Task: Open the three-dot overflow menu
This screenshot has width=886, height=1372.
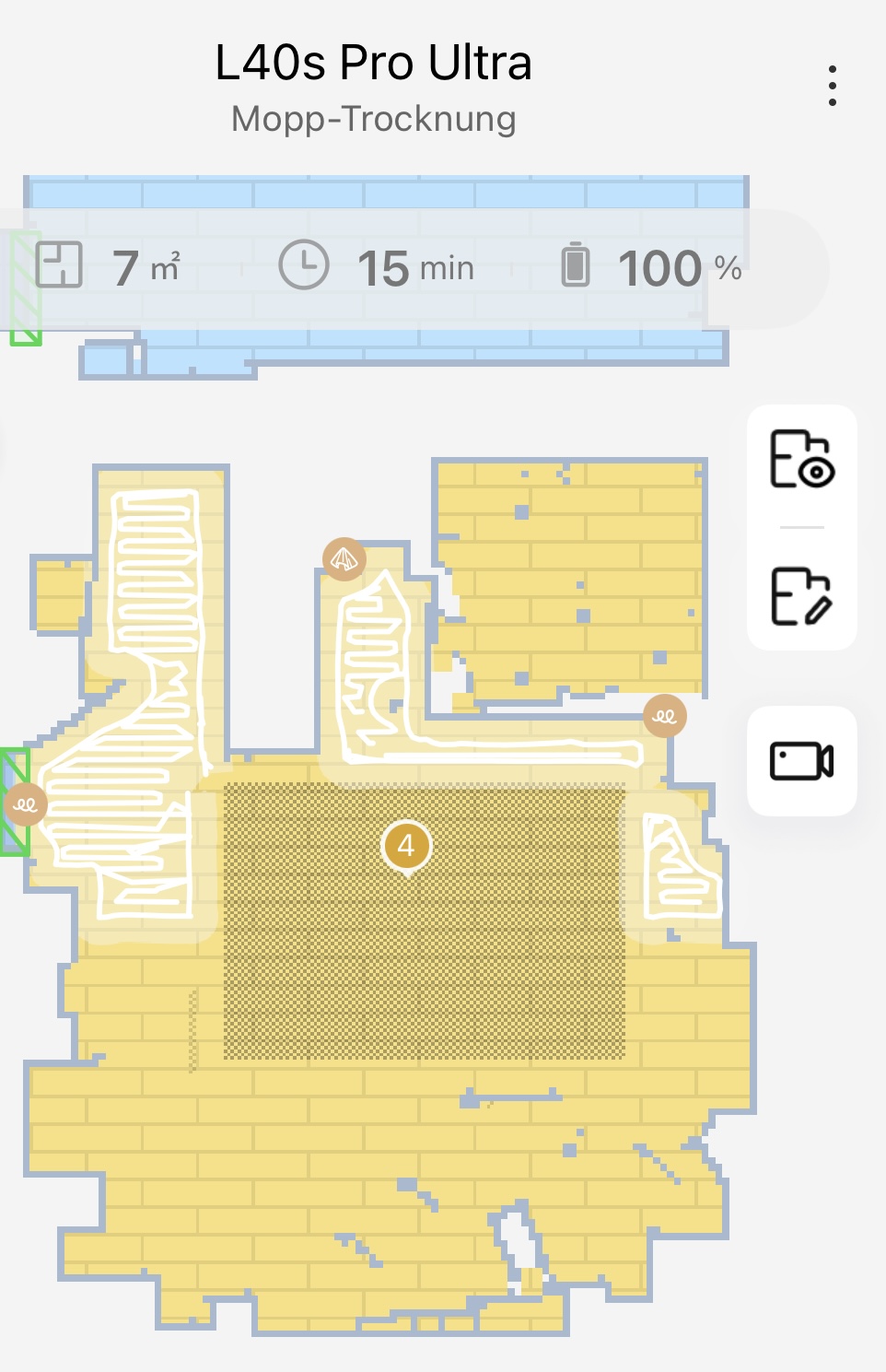Action: click(x=832, y=86)
